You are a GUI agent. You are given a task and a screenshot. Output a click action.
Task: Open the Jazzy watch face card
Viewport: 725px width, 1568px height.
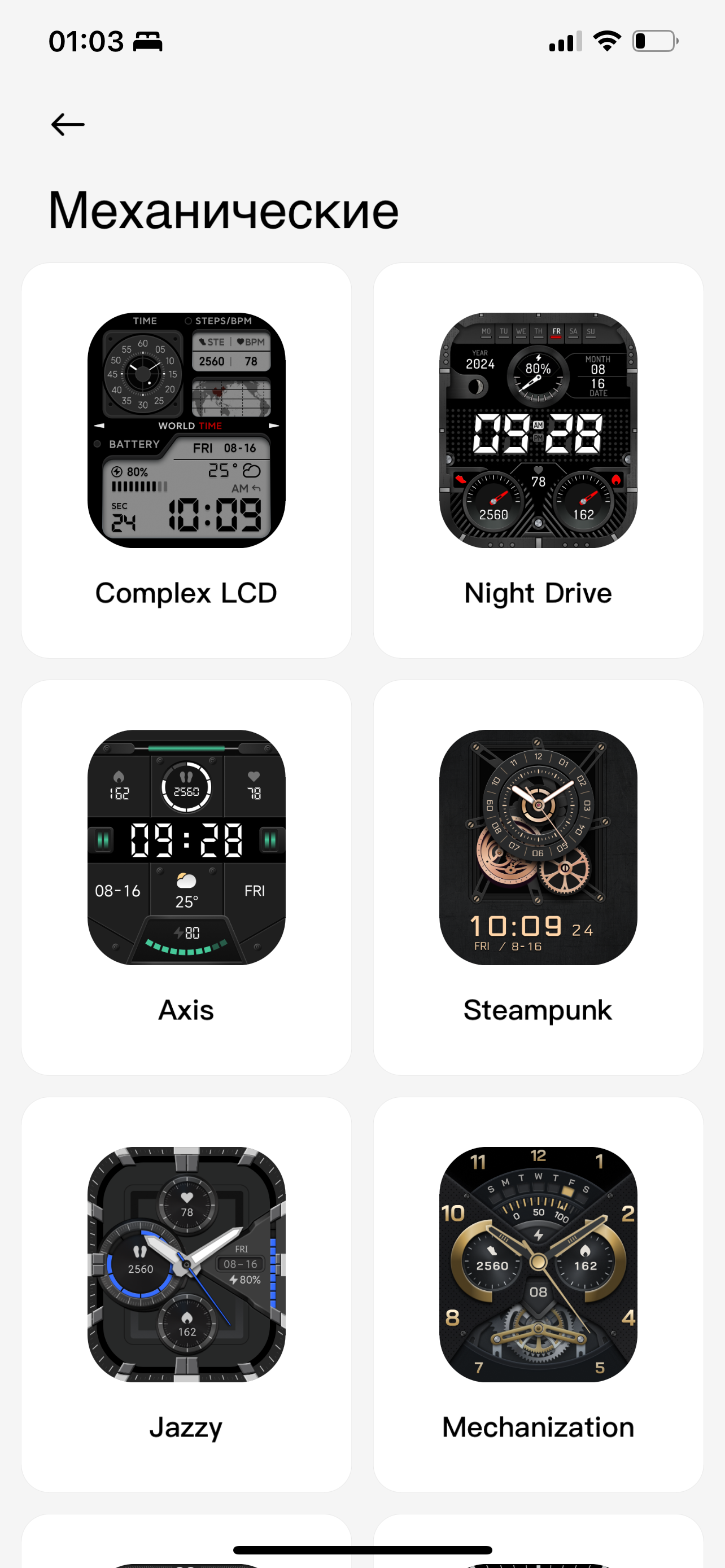[x=186, y=1294]
